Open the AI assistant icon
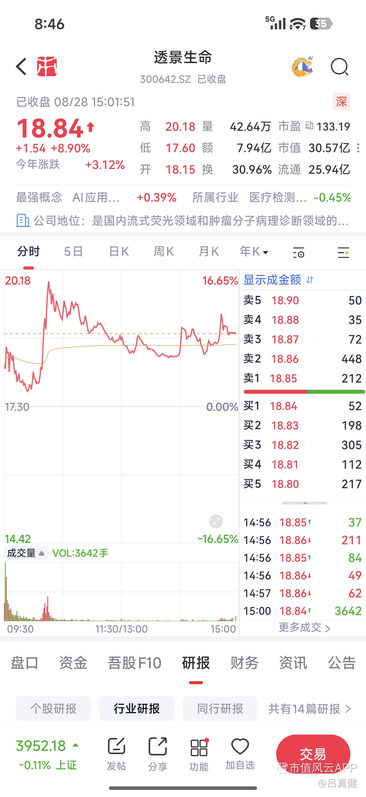The image size is (366, 797). click(302, 67)
